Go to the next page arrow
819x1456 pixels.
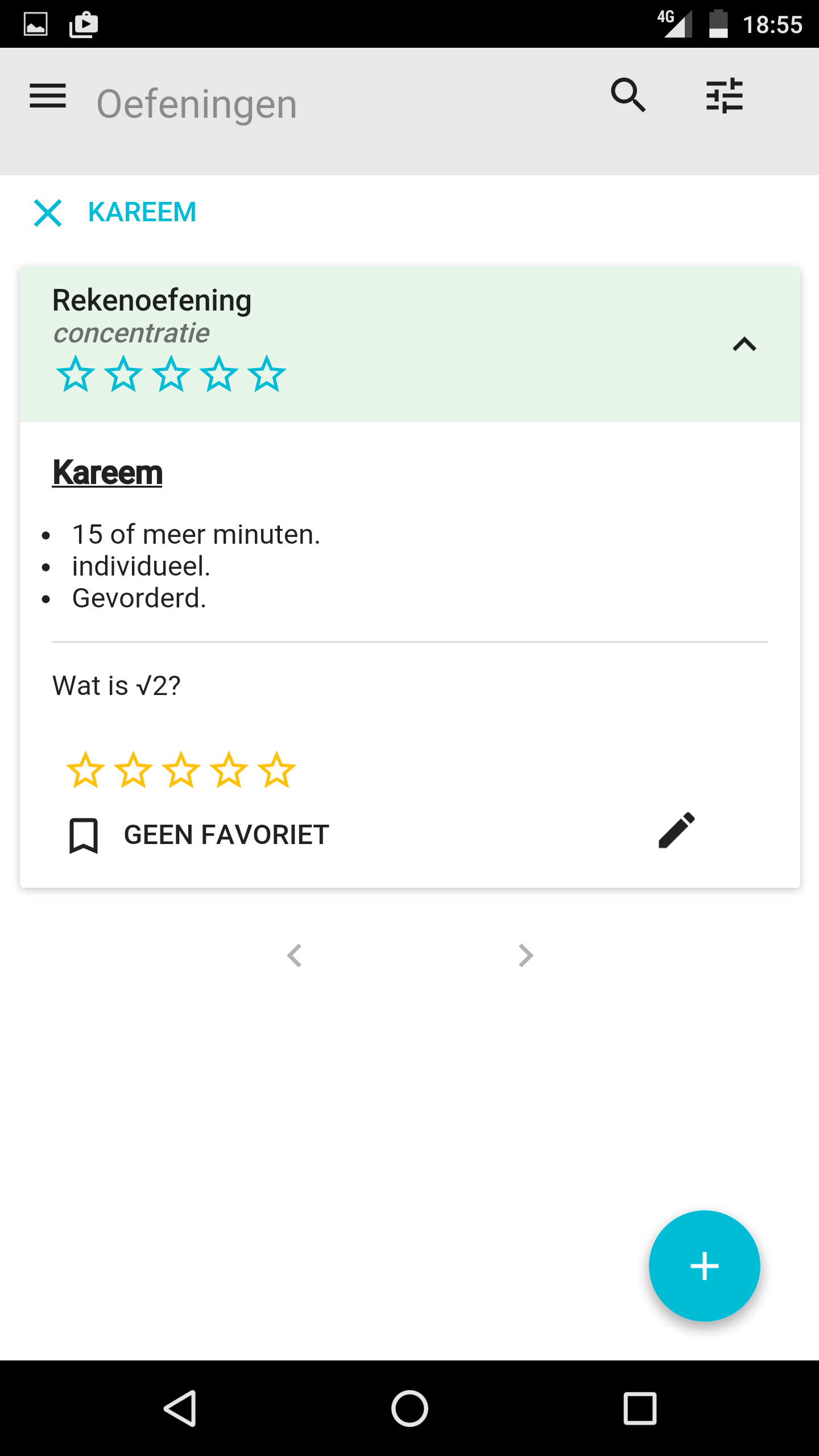[526, 955]
